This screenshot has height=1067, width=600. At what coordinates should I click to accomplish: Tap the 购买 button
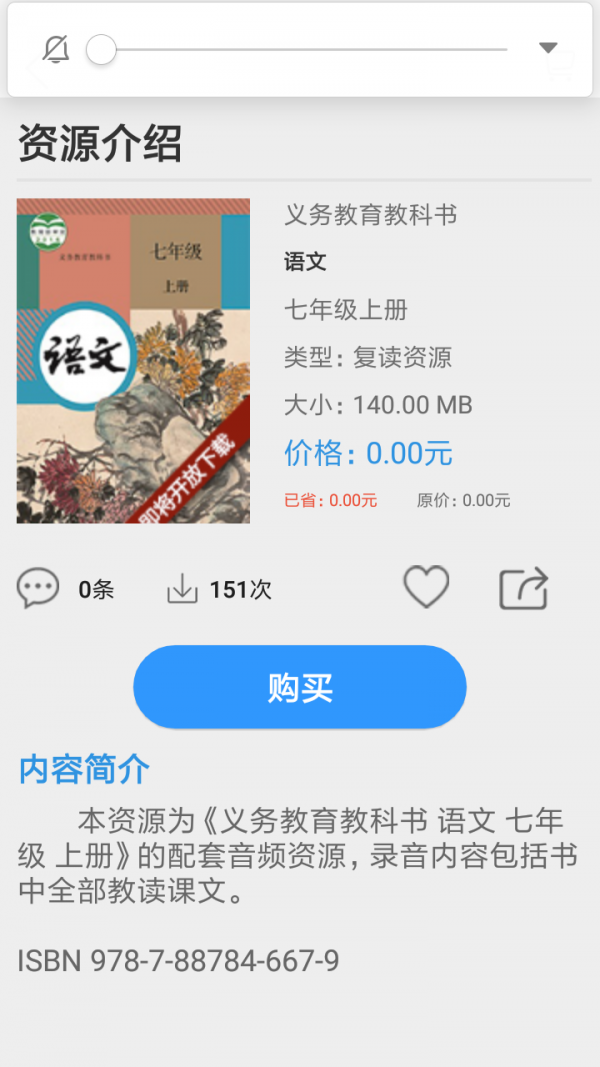(300, 687)
